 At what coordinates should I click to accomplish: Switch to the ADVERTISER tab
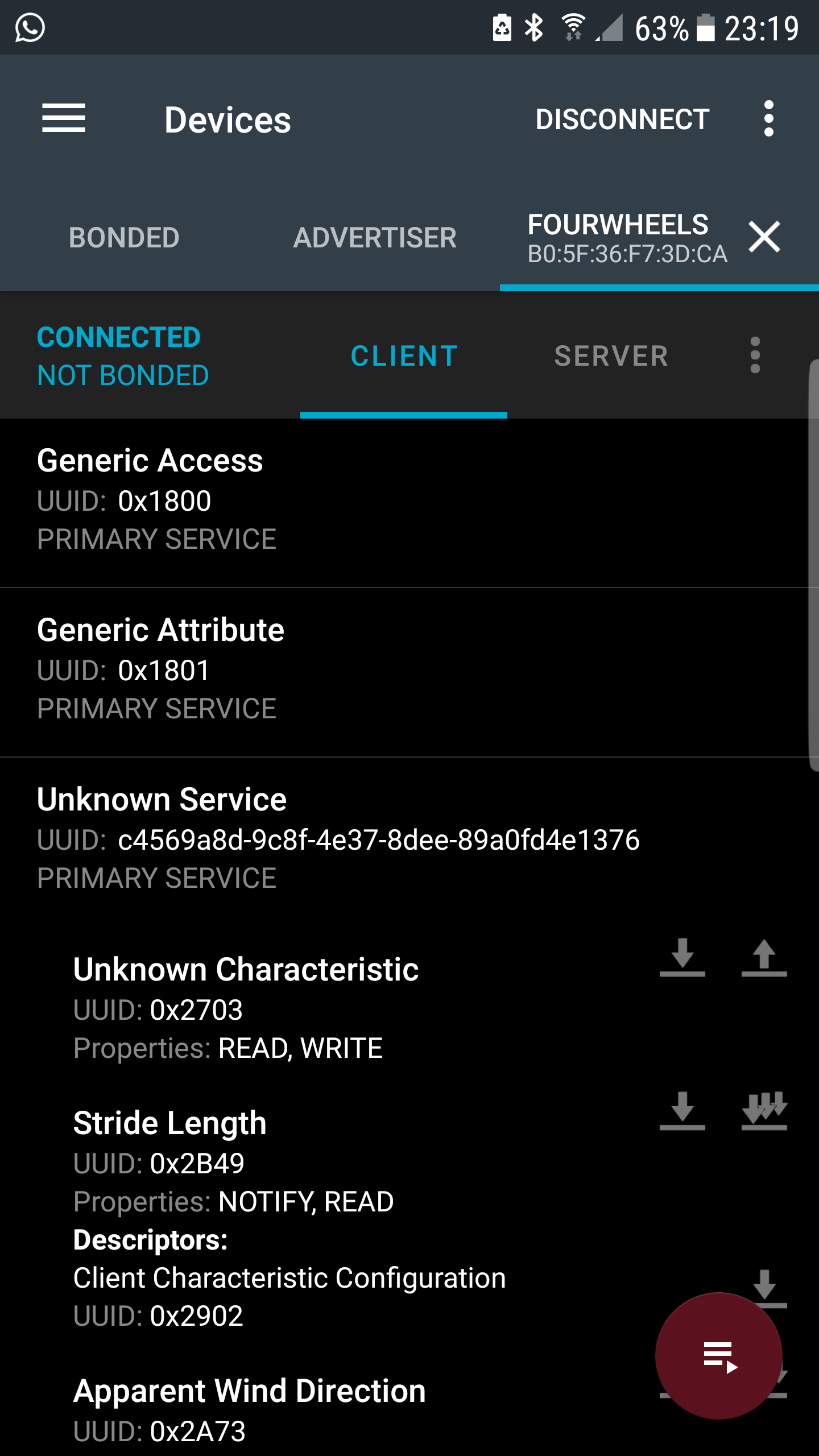[x=375, y=238]
